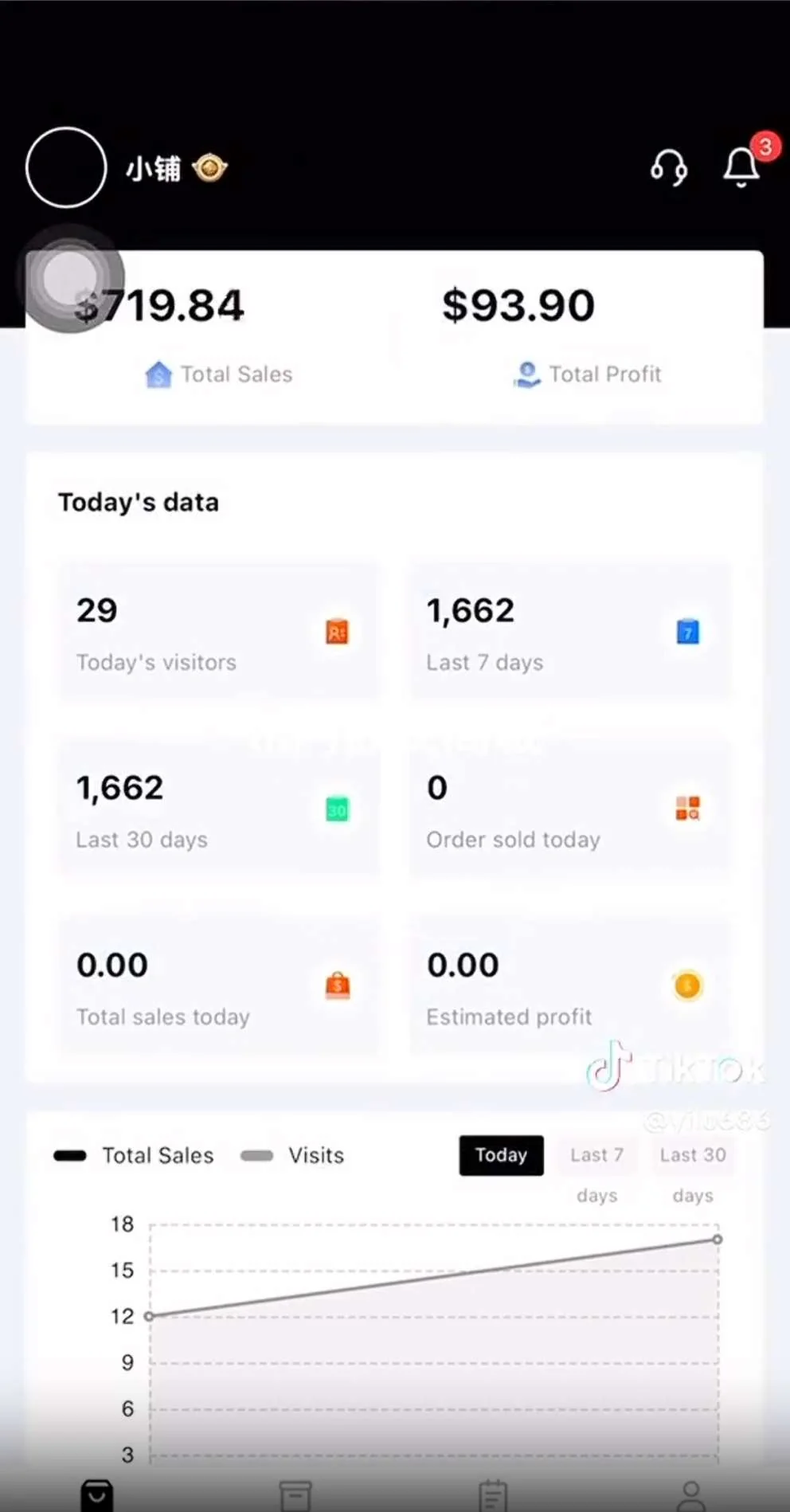This screenshot has height=1512, width=790.
Task: Toggle the Visits legend in the chart
Action: [293, 1156]
